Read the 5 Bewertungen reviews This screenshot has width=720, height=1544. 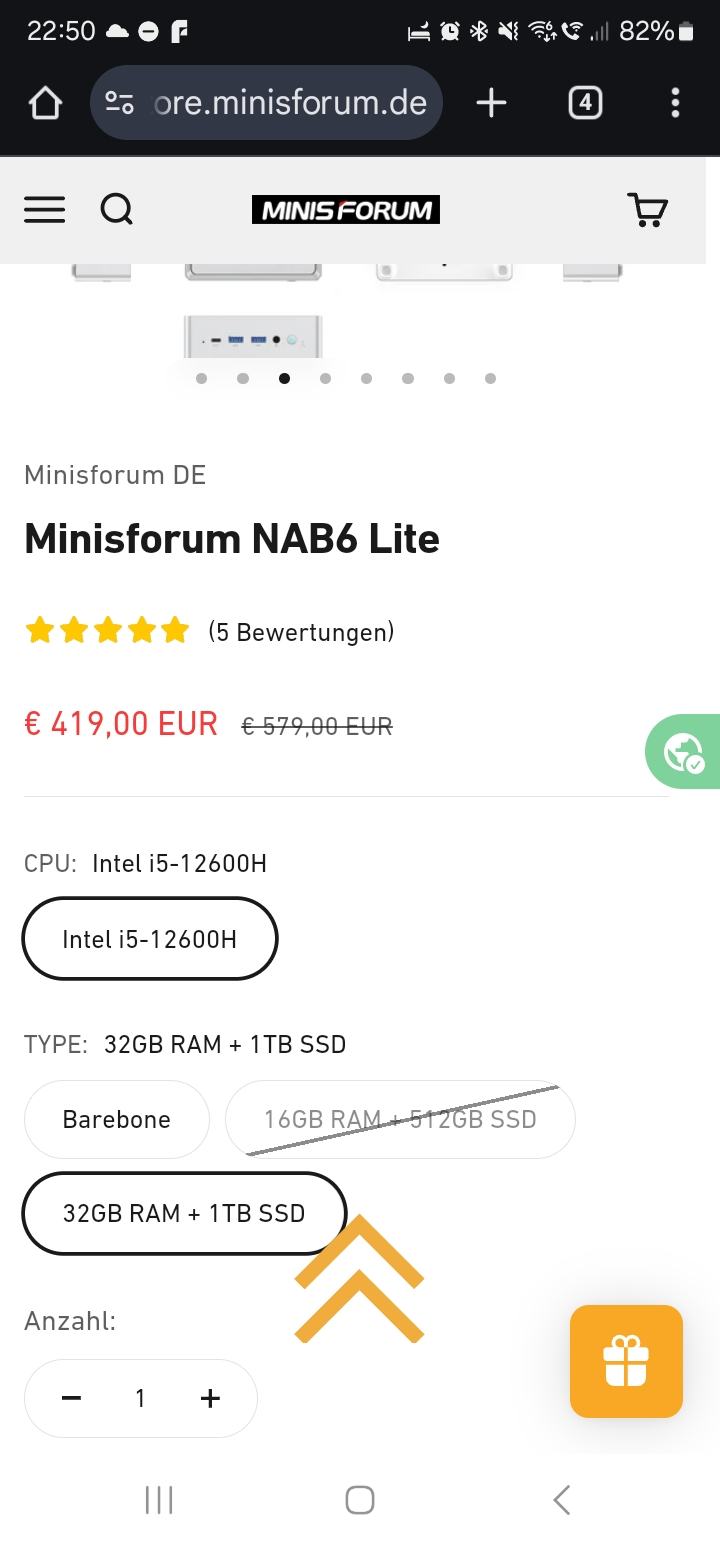pyautogui.click(x=301, y=632)
